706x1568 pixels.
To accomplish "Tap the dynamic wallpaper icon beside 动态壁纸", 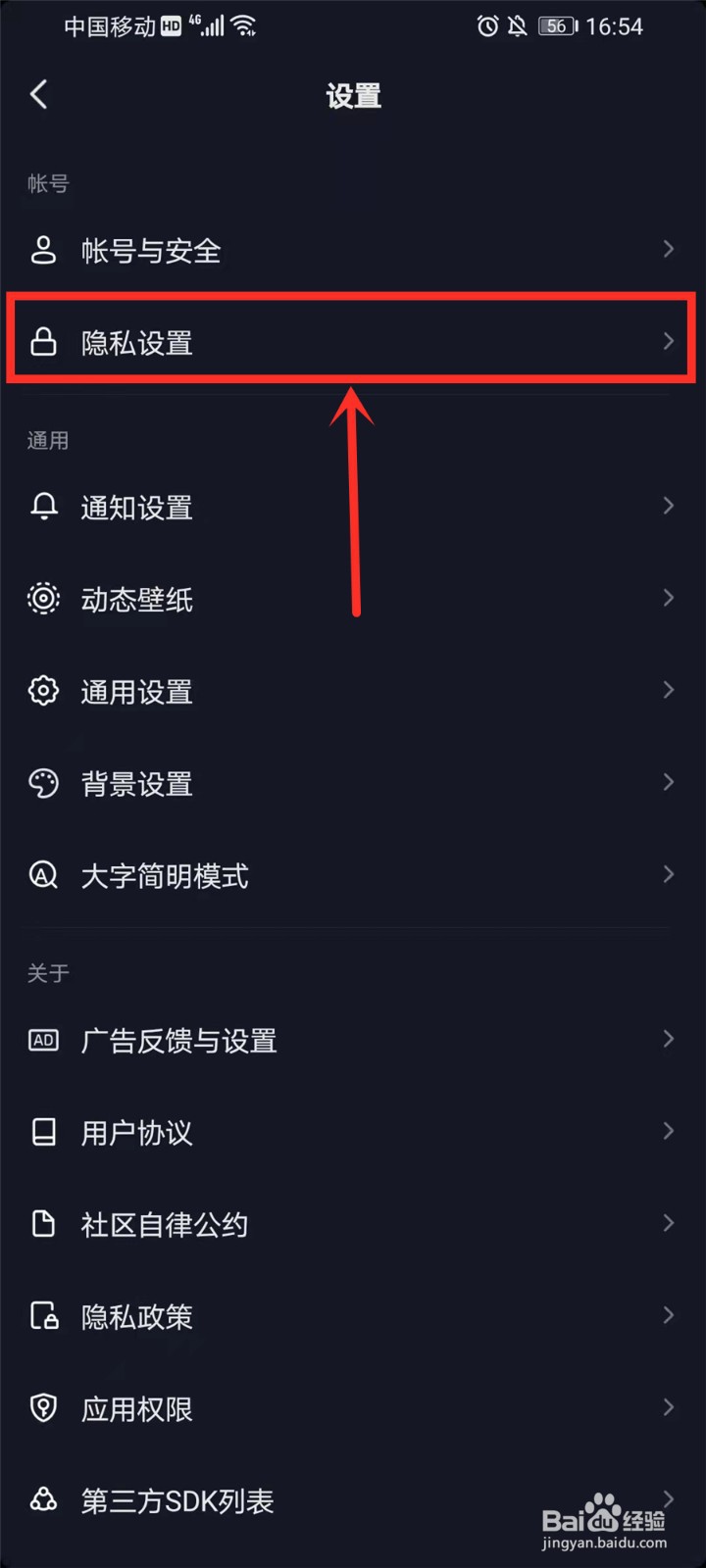I will pos(44,599).
